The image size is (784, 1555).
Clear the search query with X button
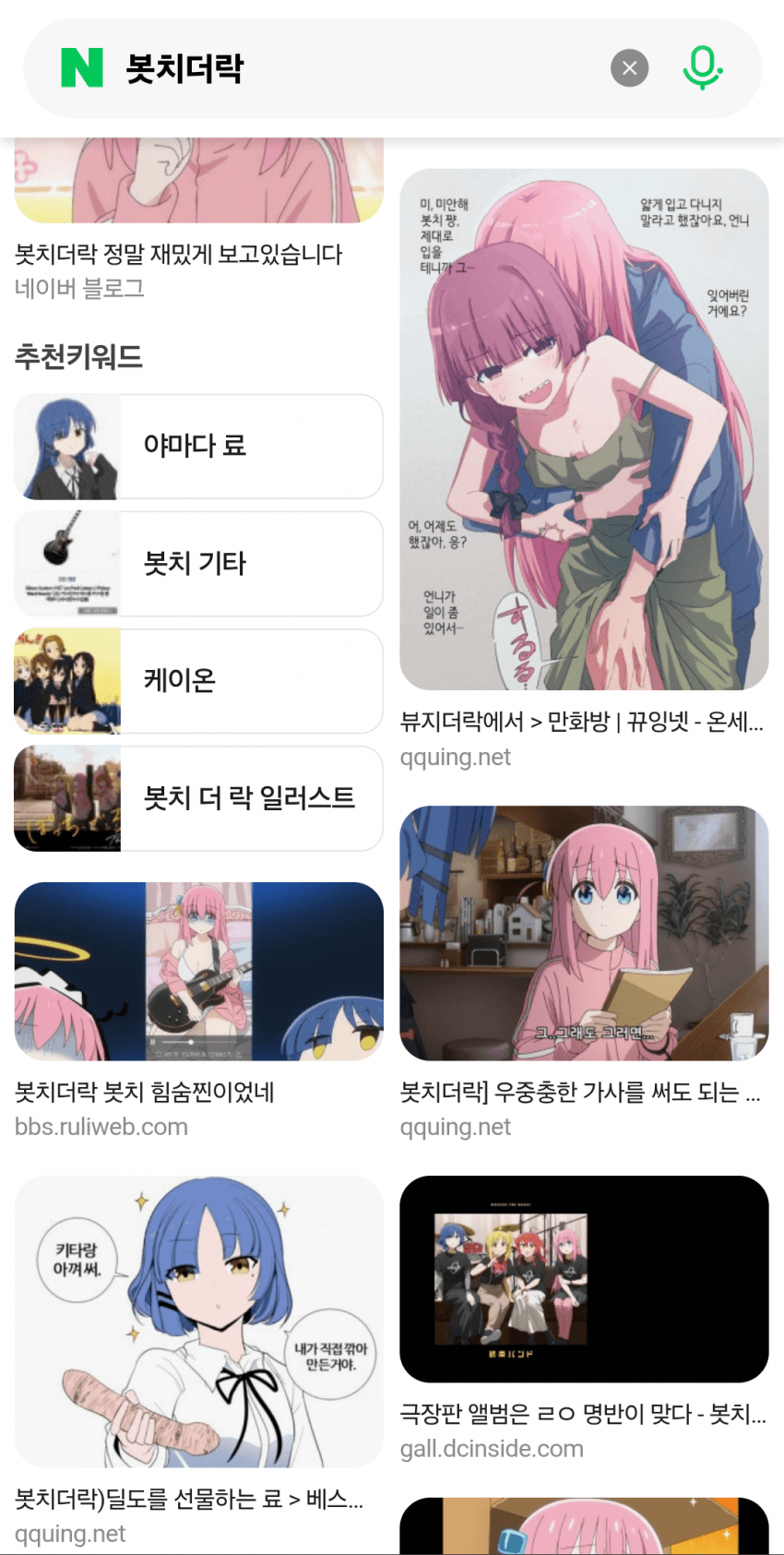point(629,68)
